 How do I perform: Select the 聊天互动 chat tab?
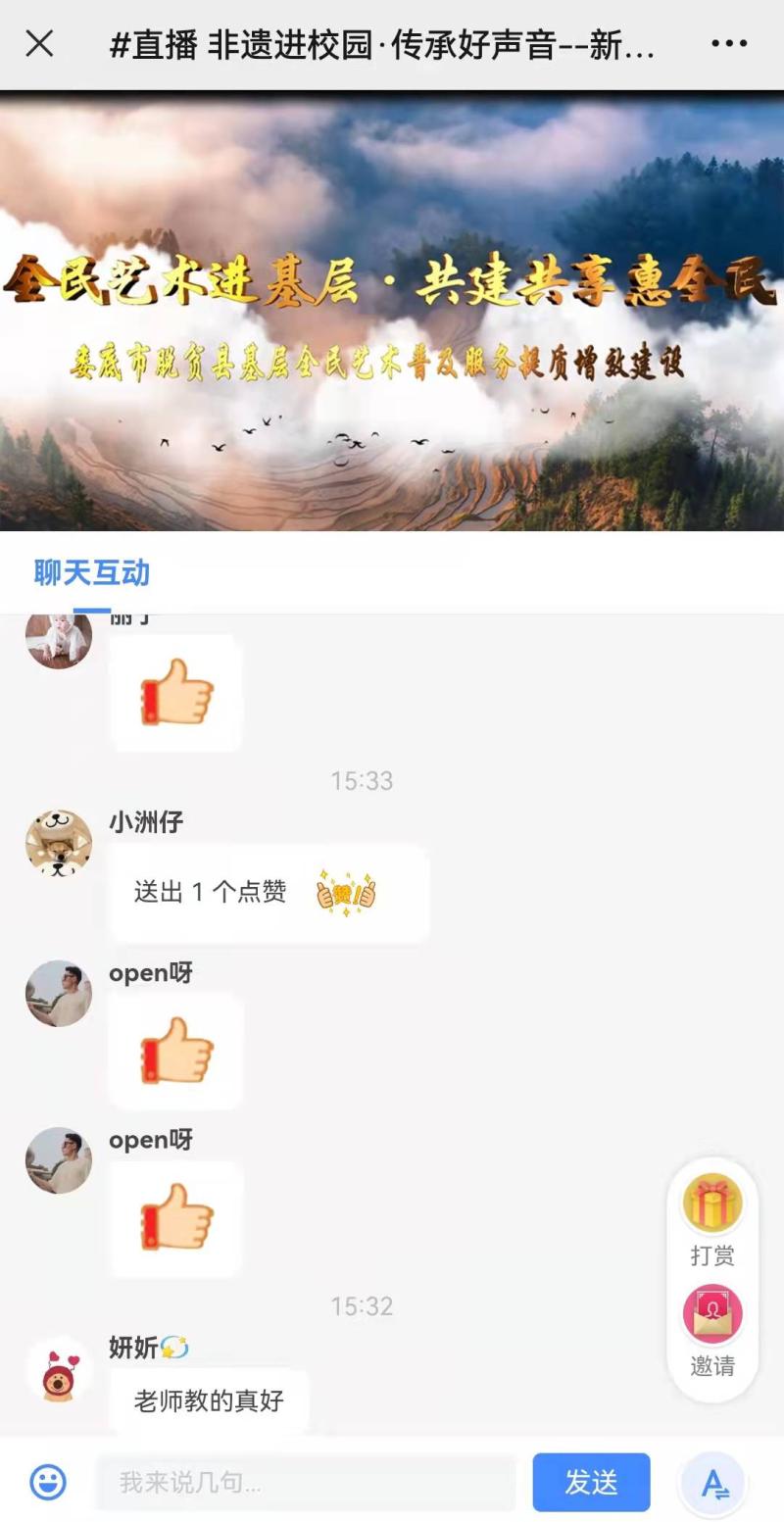click(88, 573)
